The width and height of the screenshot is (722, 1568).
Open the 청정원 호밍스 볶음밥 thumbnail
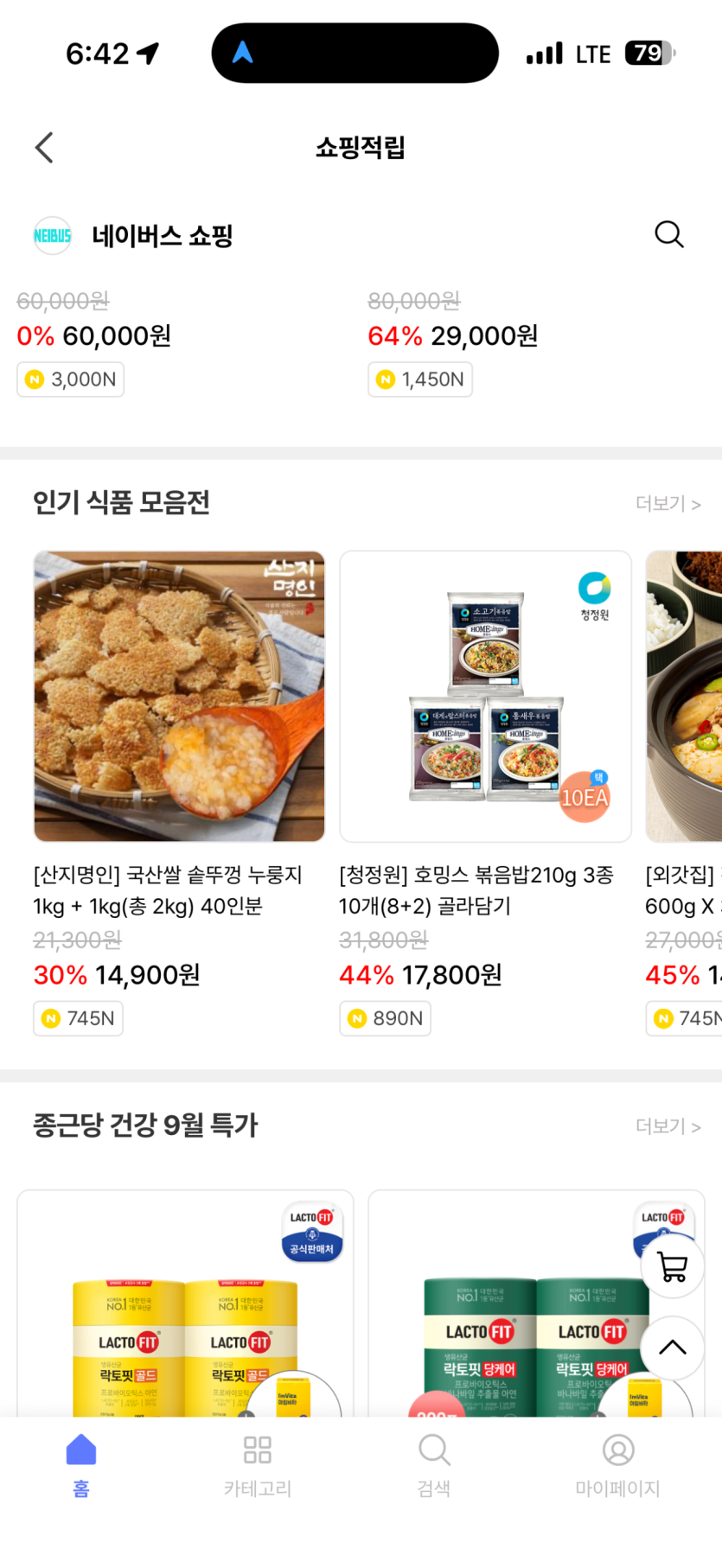pos(485,696)
